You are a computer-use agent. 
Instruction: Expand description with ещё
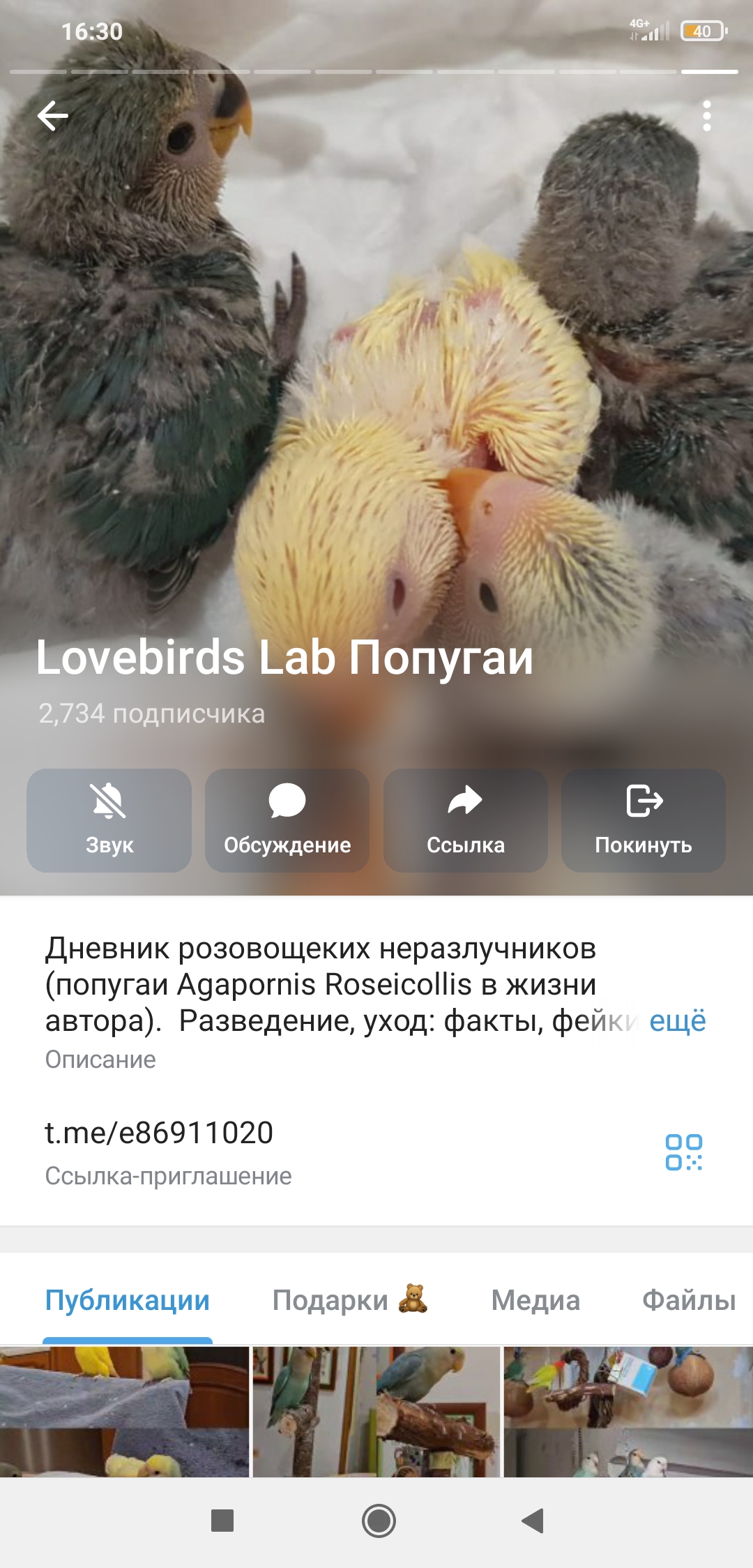[678, 1021]
